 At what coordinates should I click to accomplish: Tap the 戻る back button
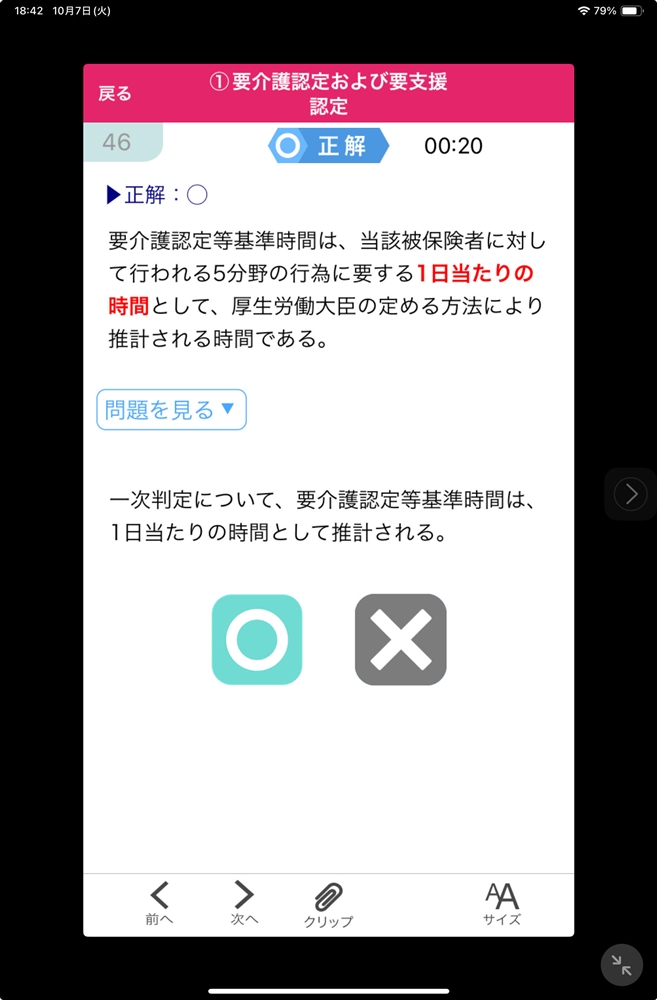[114, 94]
